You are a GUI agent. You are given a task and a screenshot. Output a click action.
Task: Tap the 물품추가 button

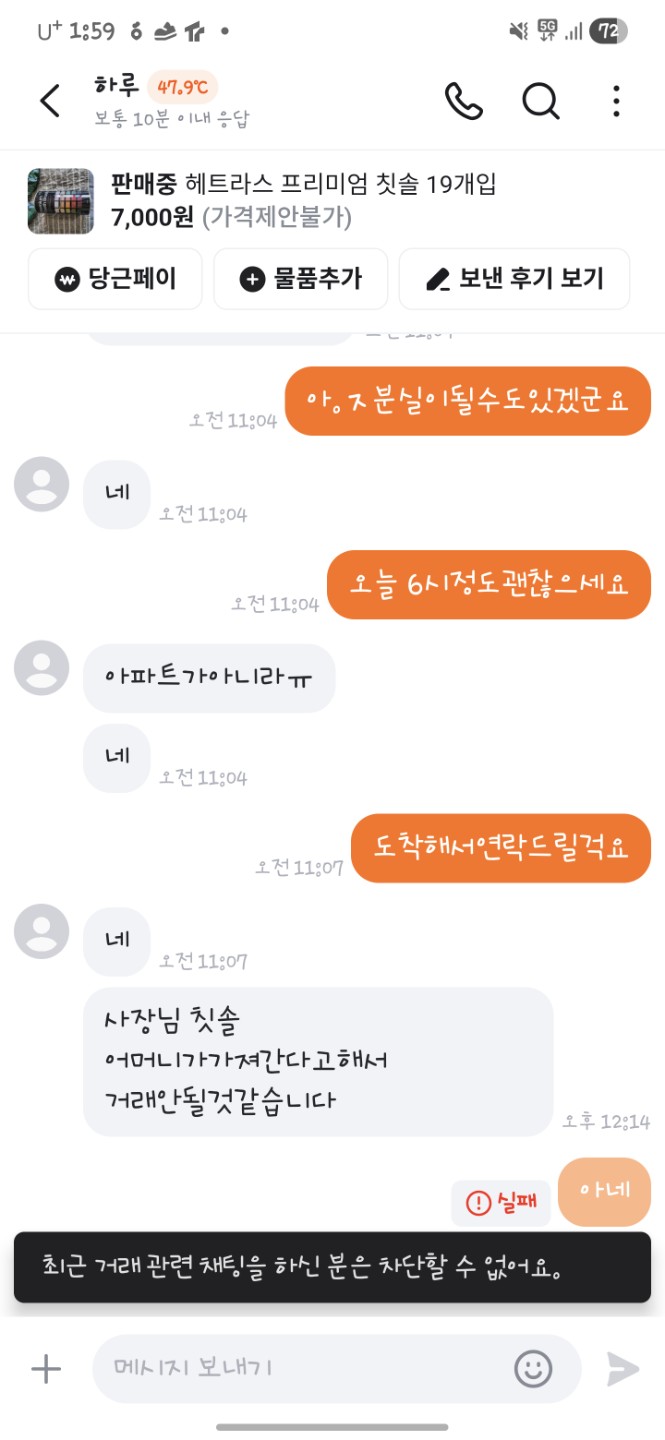(x=300, y=279)
